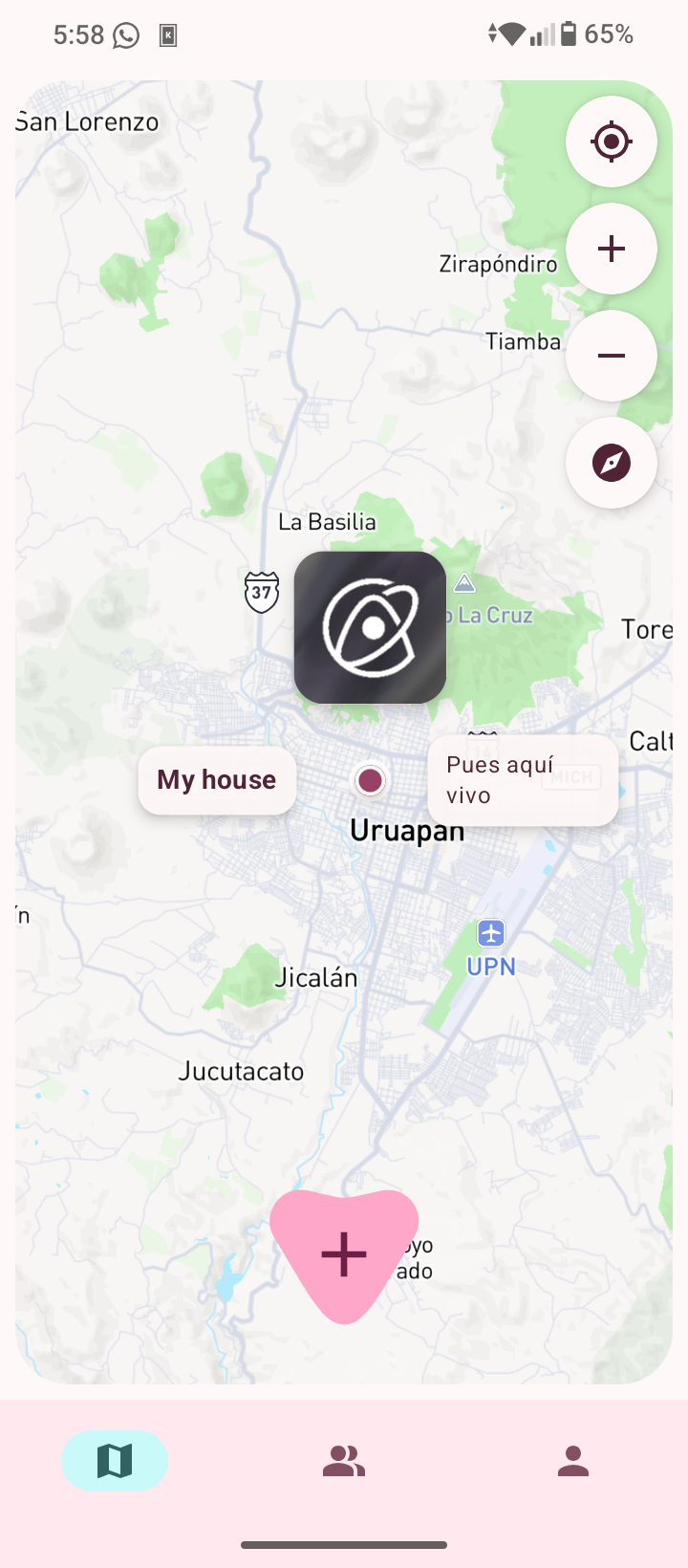
Task: Tap the Pues aquí vivo note bubble
Action: [x=522, y=779]
